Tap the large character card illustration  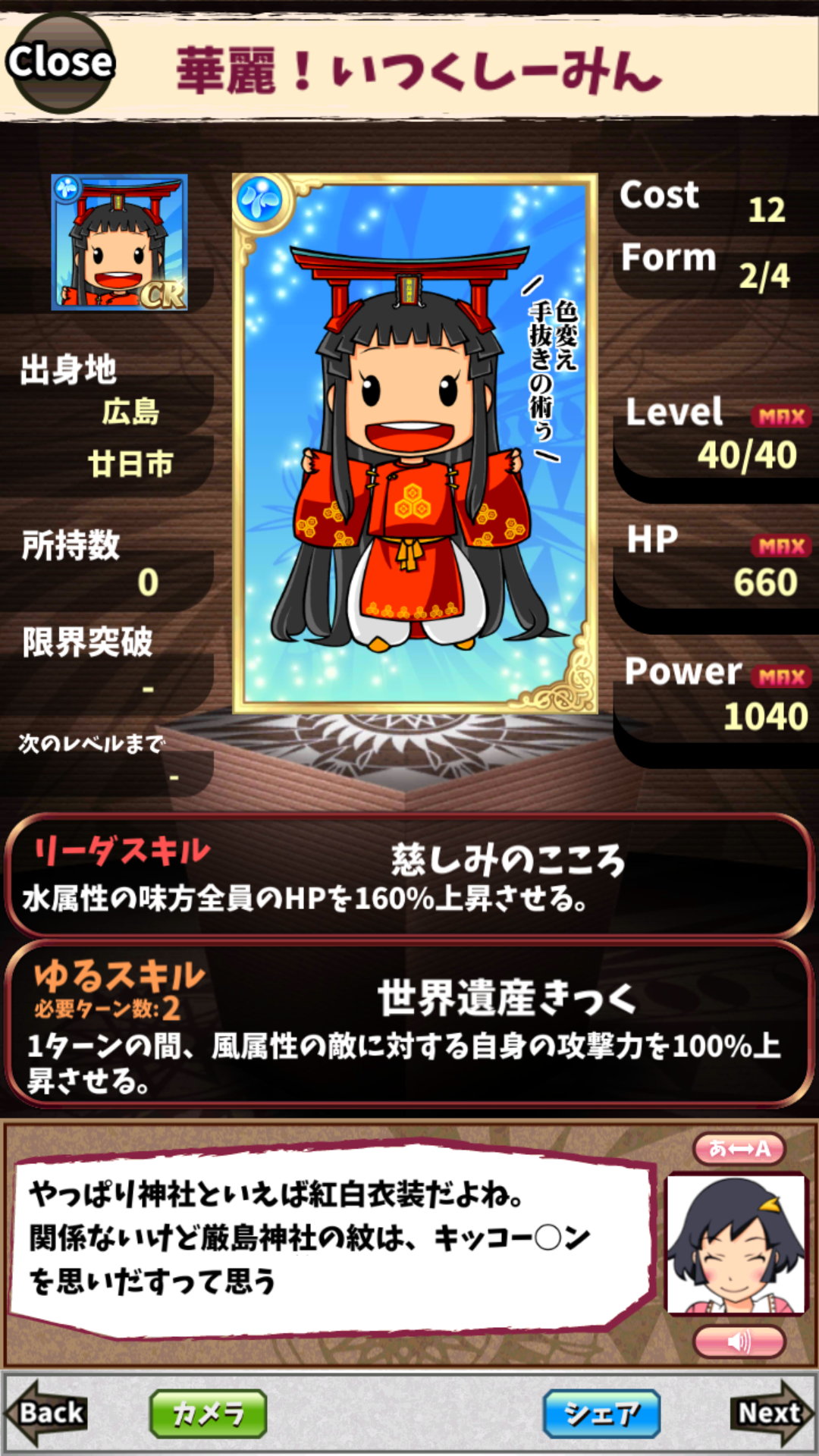pyautogui.click(x=414, y=444)
